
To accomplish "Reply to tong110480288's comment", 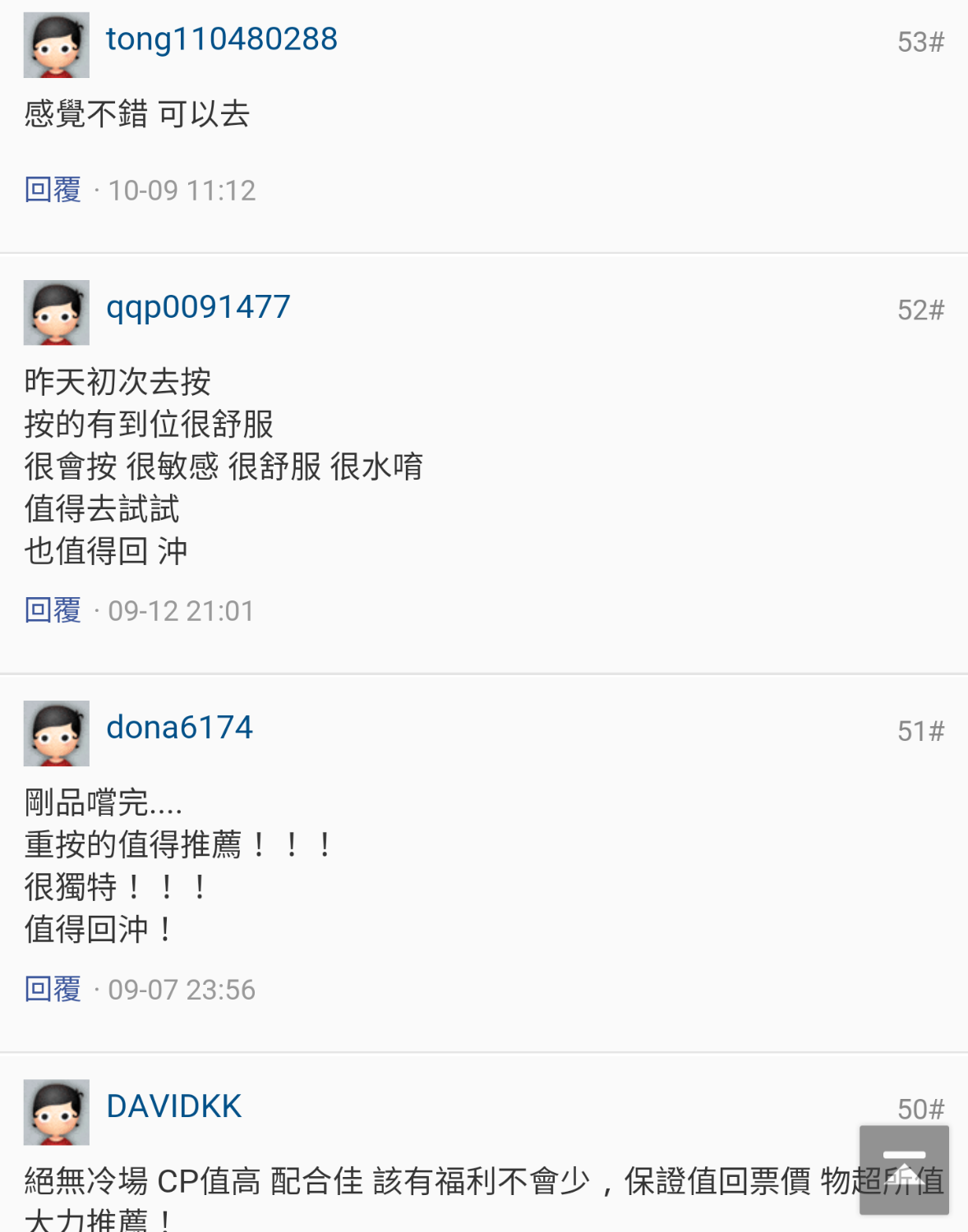I will tap(53, 190).
